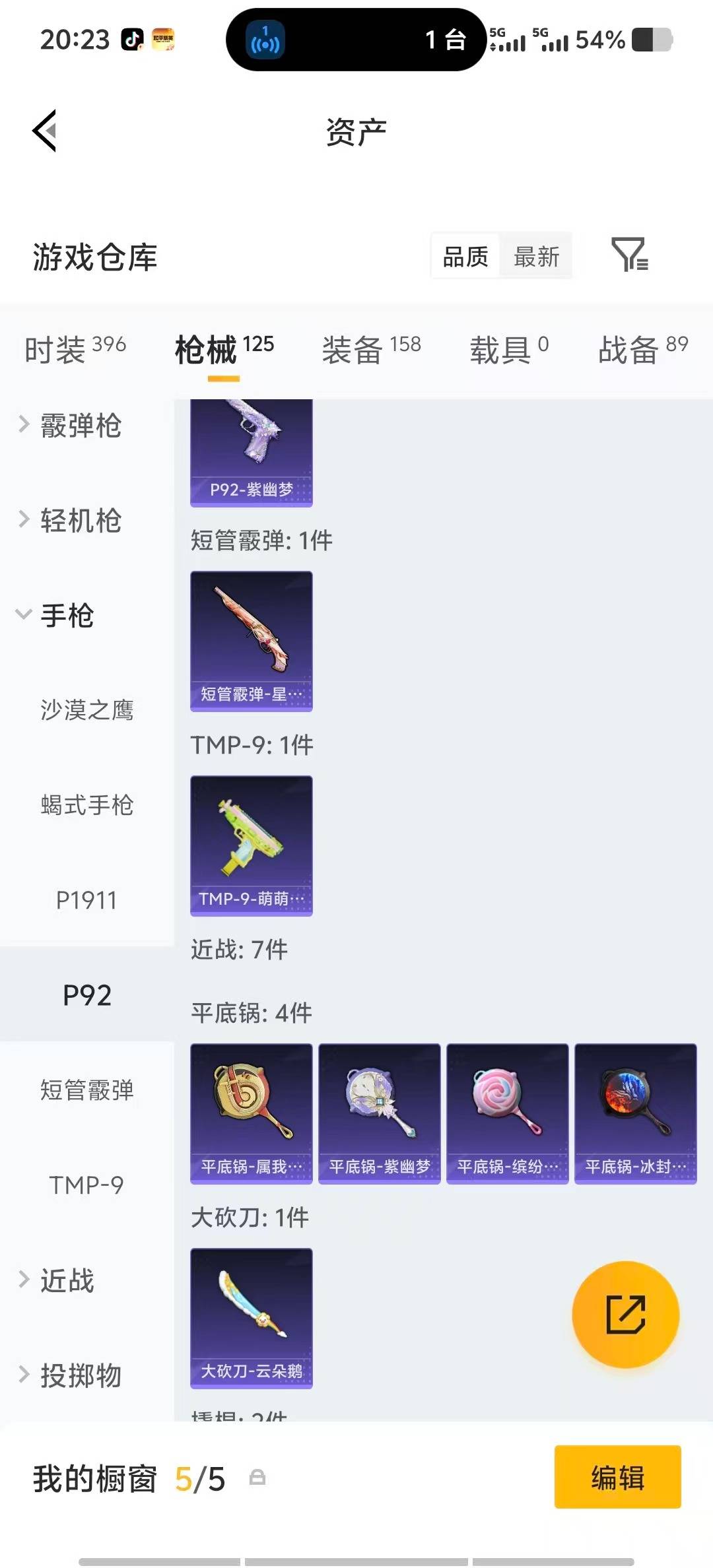Navigate back using the back arrow
This screenshot has height=1568, width=713.
tap(44, 131)
